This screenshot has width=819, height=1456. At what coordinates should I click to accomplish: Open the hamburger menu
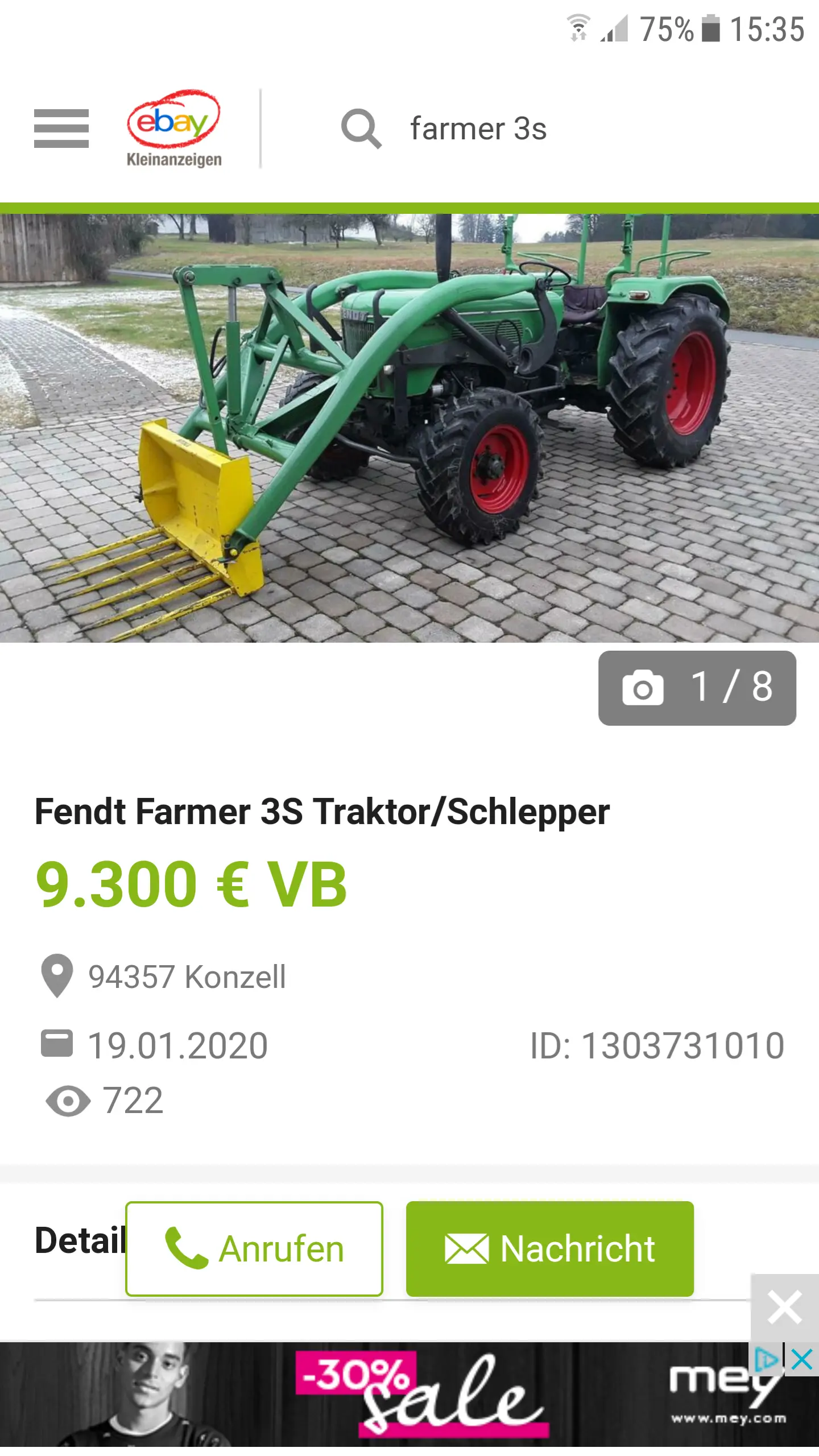(x=61, y=129)
